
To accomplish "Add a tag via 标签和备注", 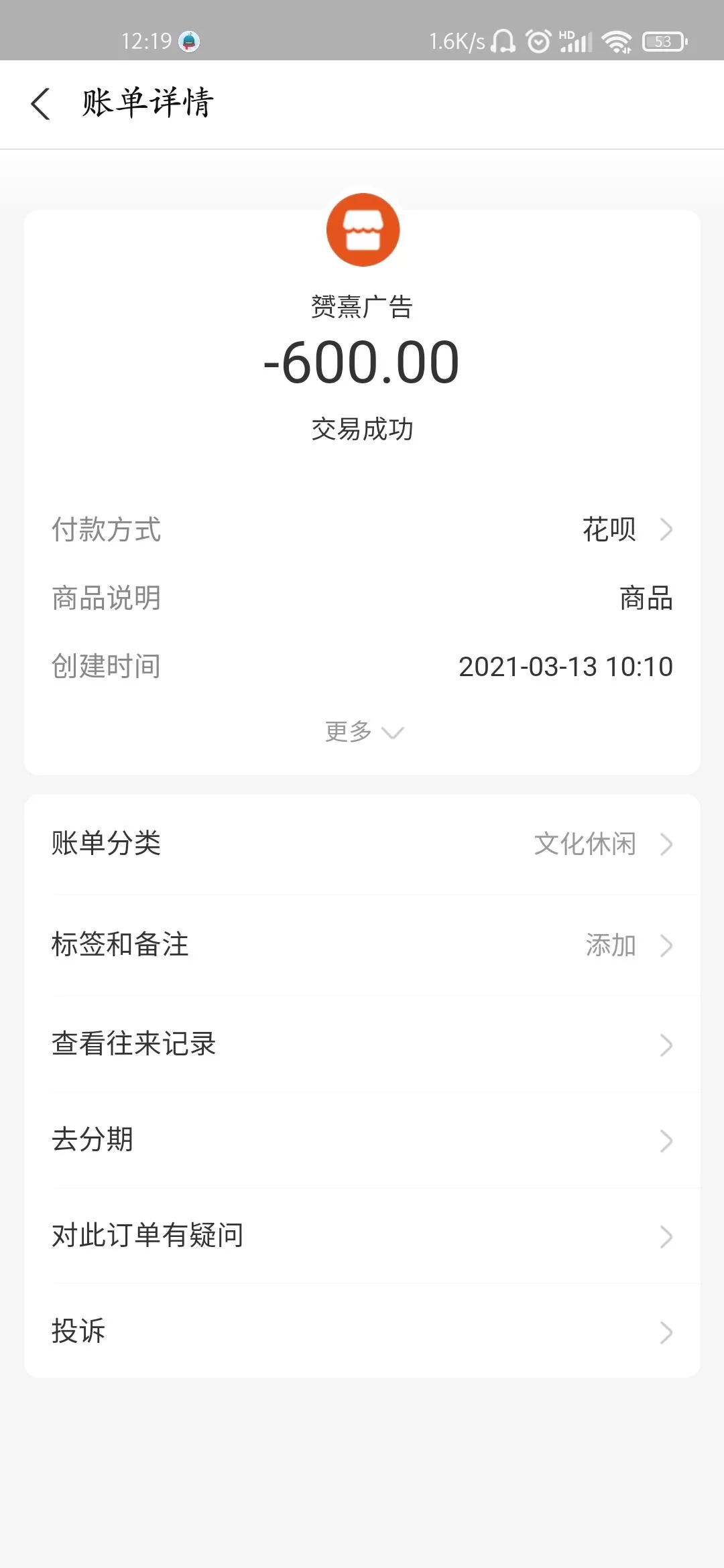I will pos(362,945).
